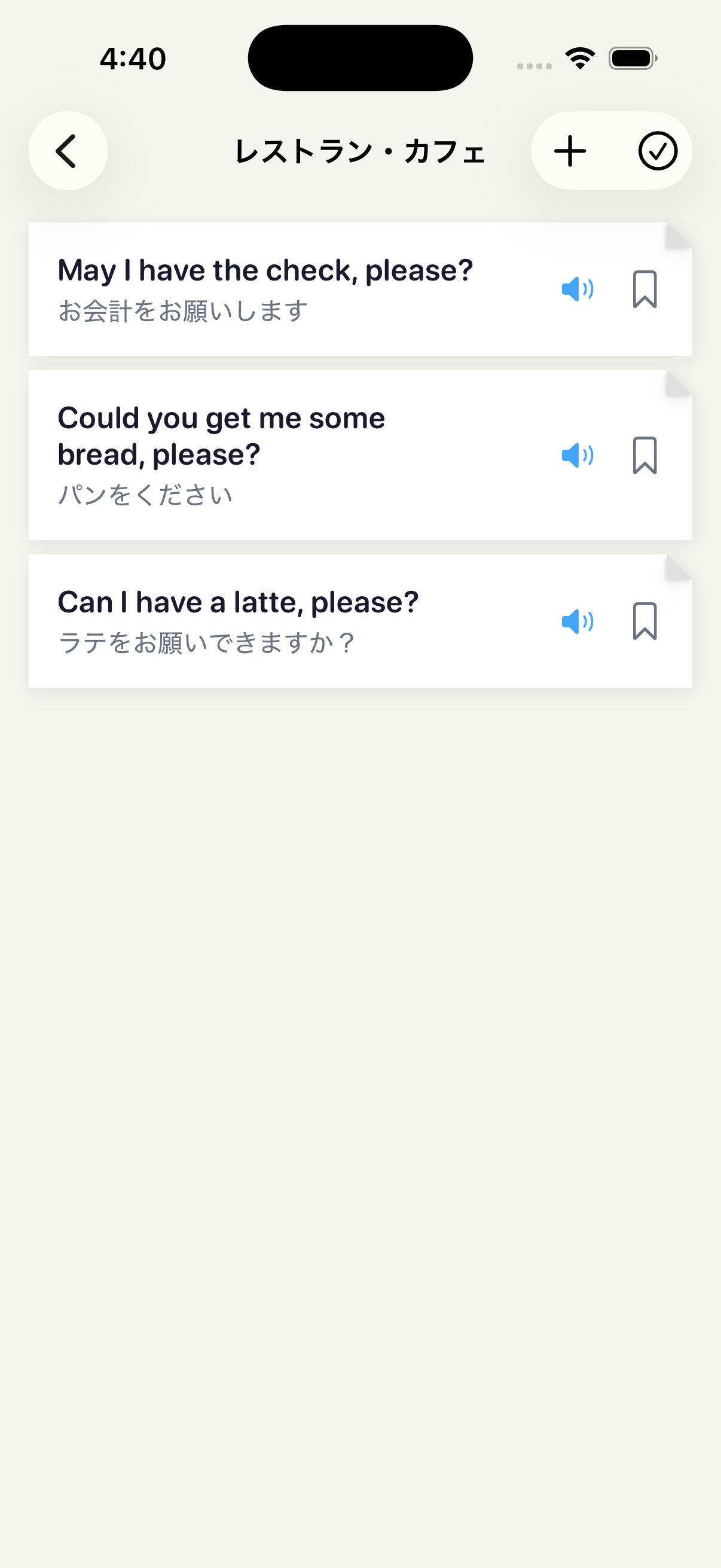Play audio for the bread phrase
The width and height of the screenshot is (721, 1568).
point(578,455)
